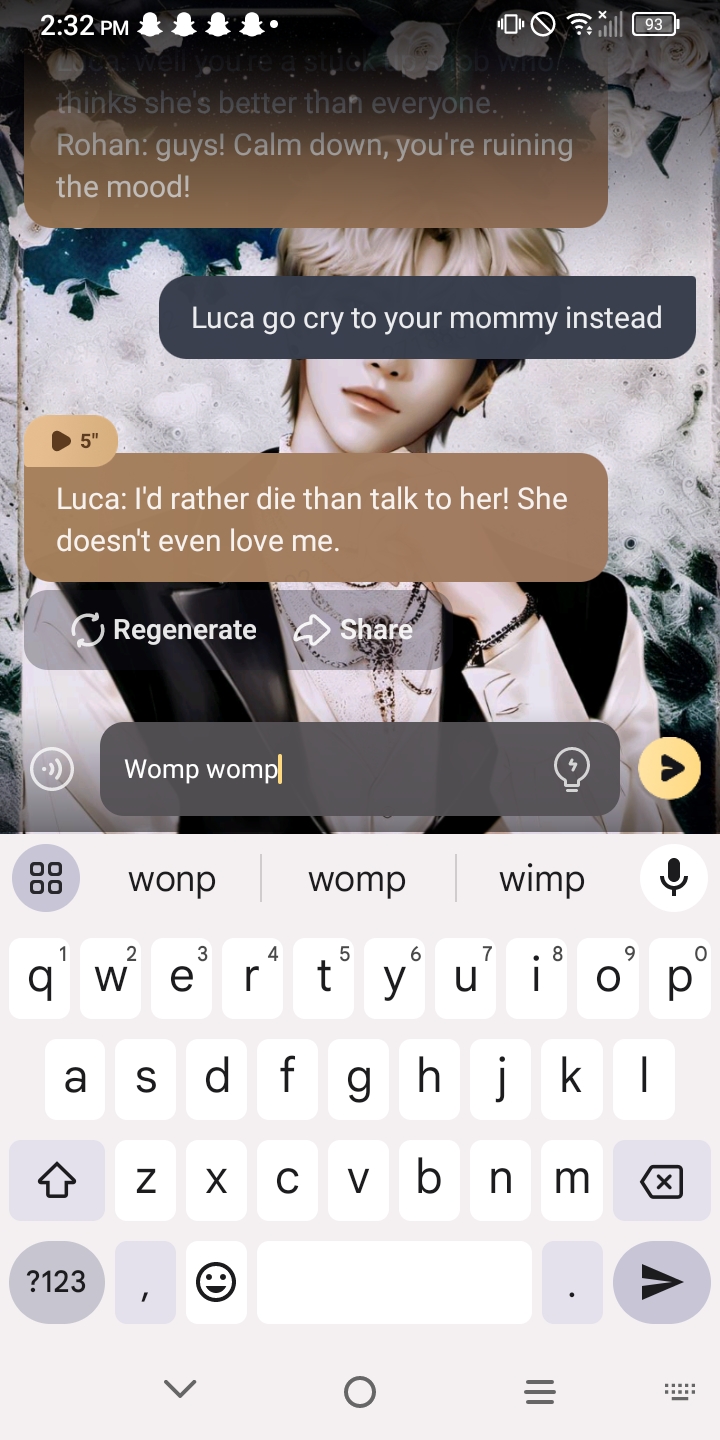Open the lightbulb suggestion icon
The image size is (720, 1440).
tap(571, 769)
